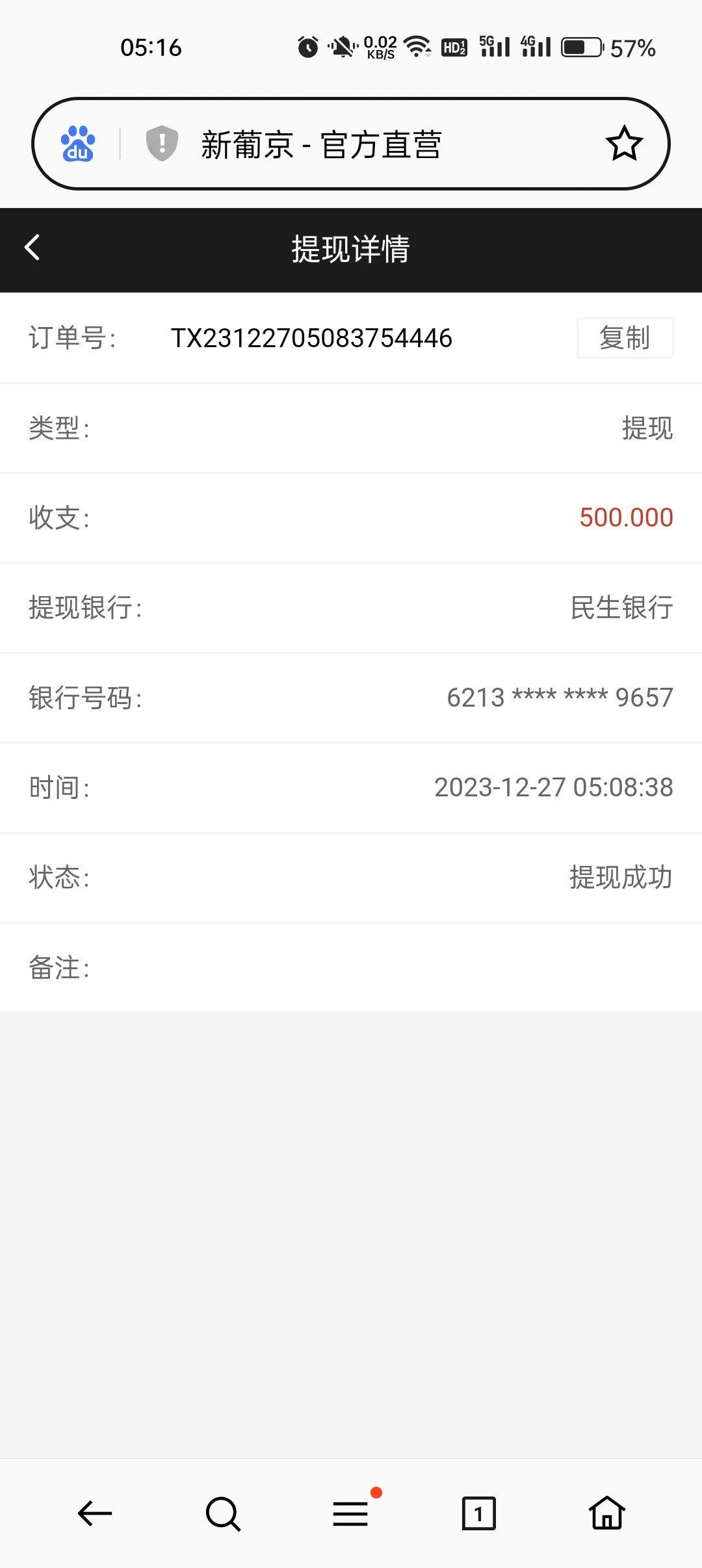The width and height of the screenshot is (702, 1568).
Task: Open the tab switcher showing 1 tab
Action: [x=478, y=1513]
